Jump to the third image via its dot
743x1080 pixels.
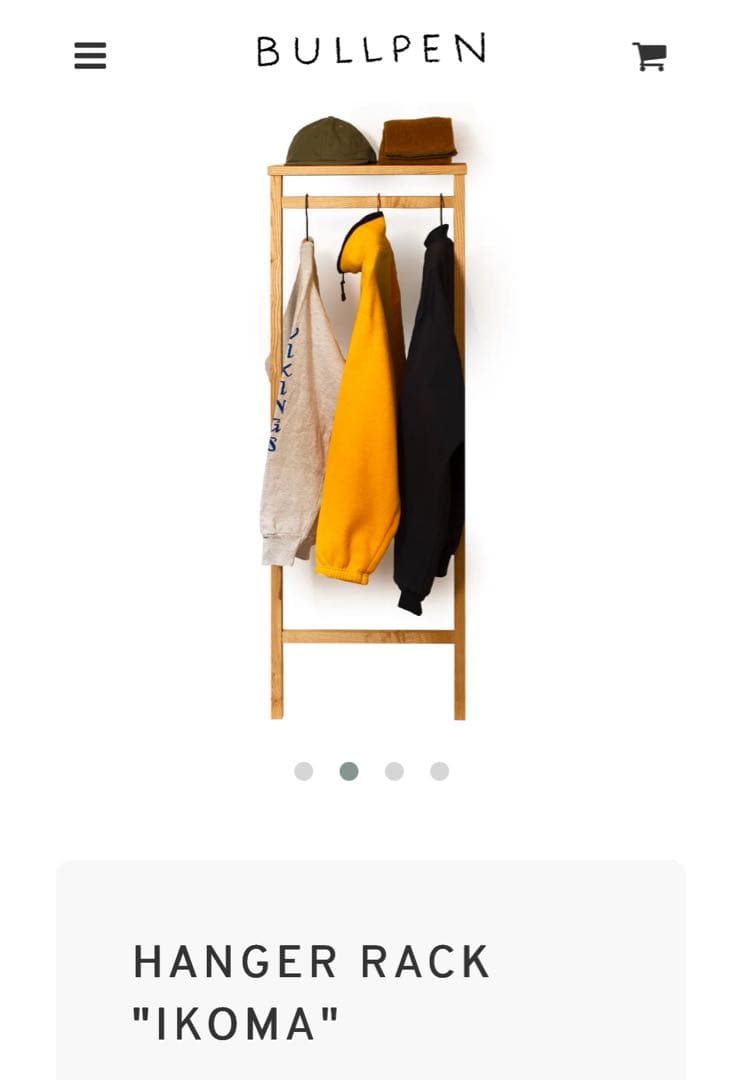394,770
